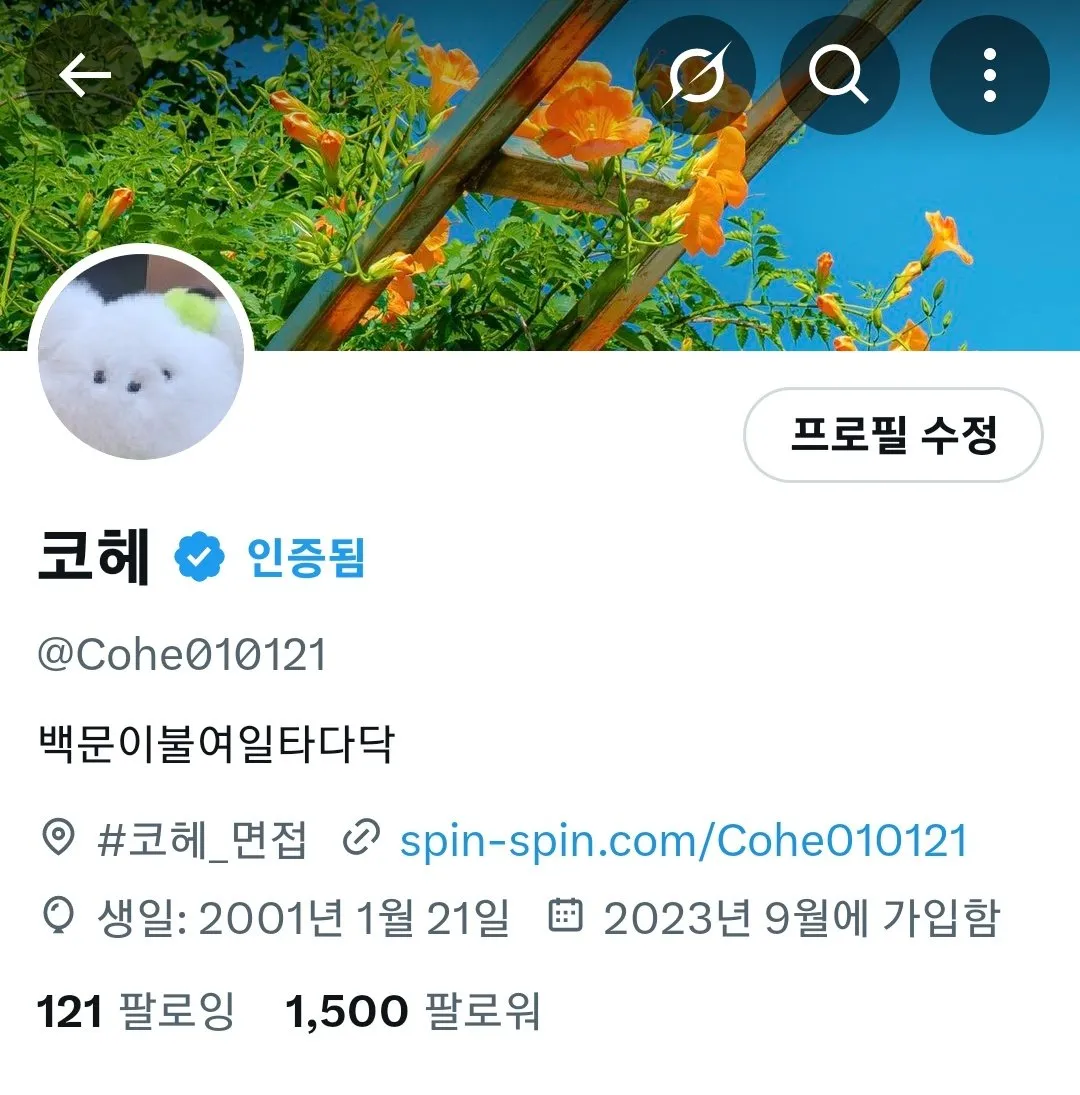This screenshot has width=1080, height=1095.
Task: View the fluffy white profile picture
Action: pos(141,356)
